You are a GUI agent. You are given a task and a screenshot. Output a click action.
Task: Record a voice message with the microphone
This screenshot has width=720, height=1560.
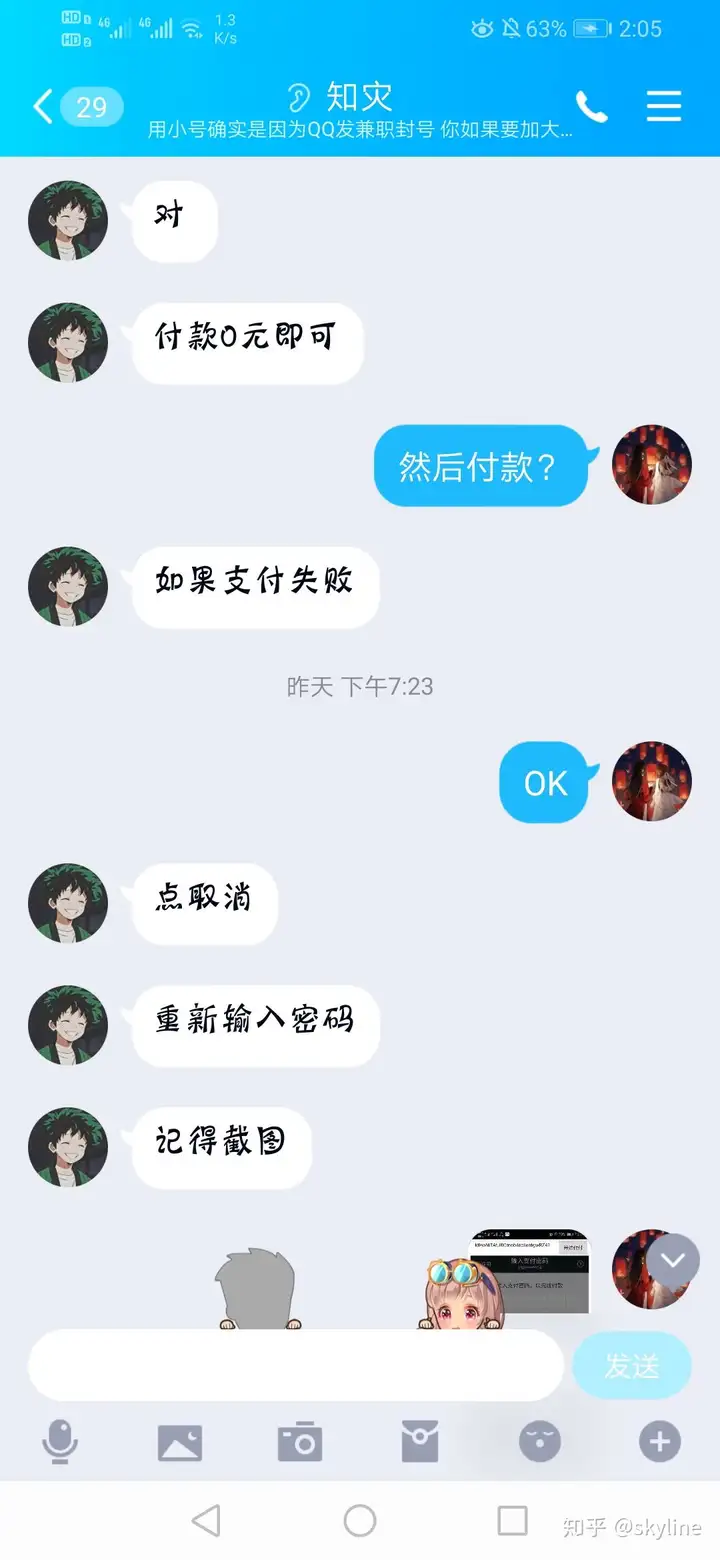pyautogui.click(x=60, y=1442)
